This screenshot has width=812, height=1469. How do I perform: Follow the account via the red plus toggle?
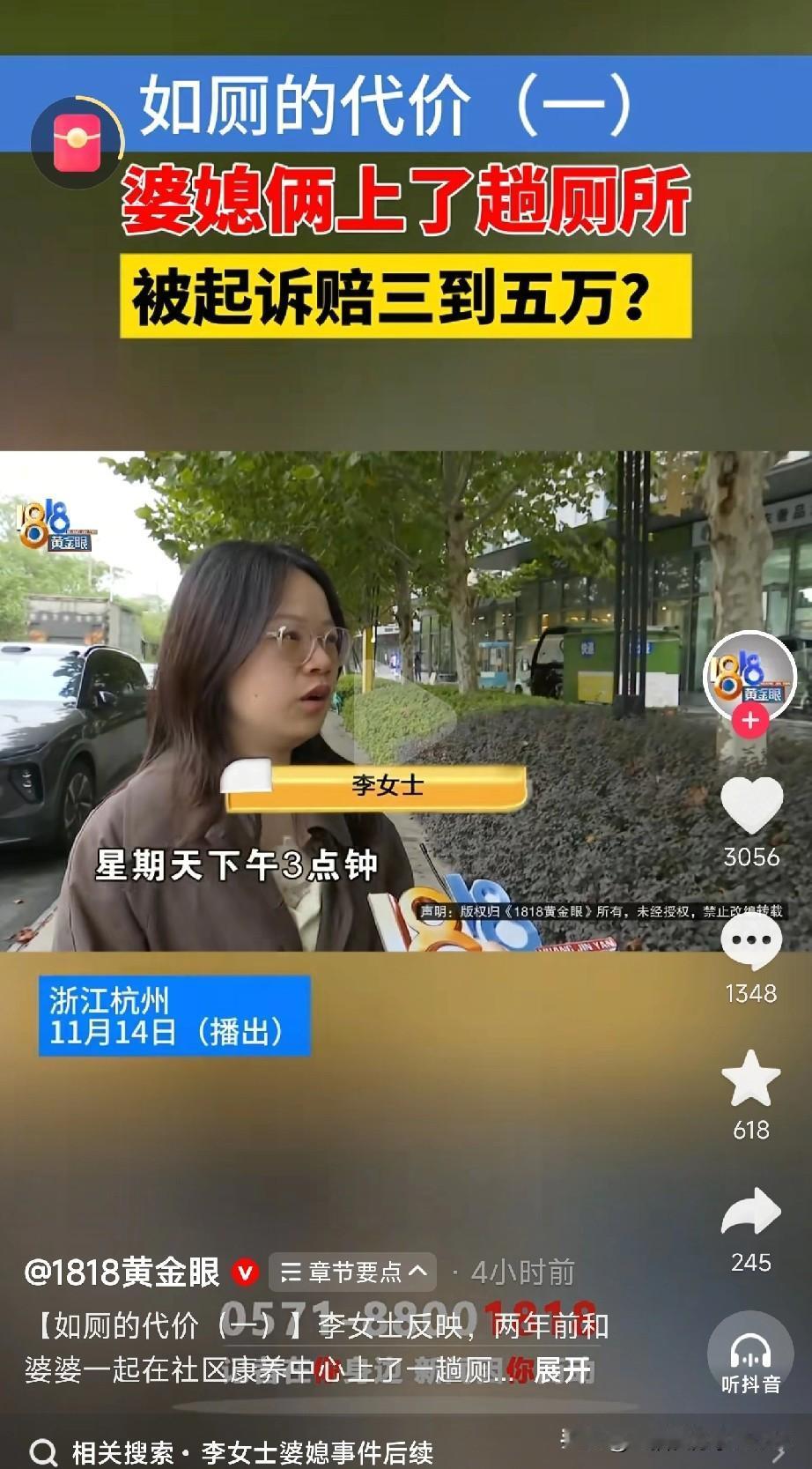[x=749, y=722]
